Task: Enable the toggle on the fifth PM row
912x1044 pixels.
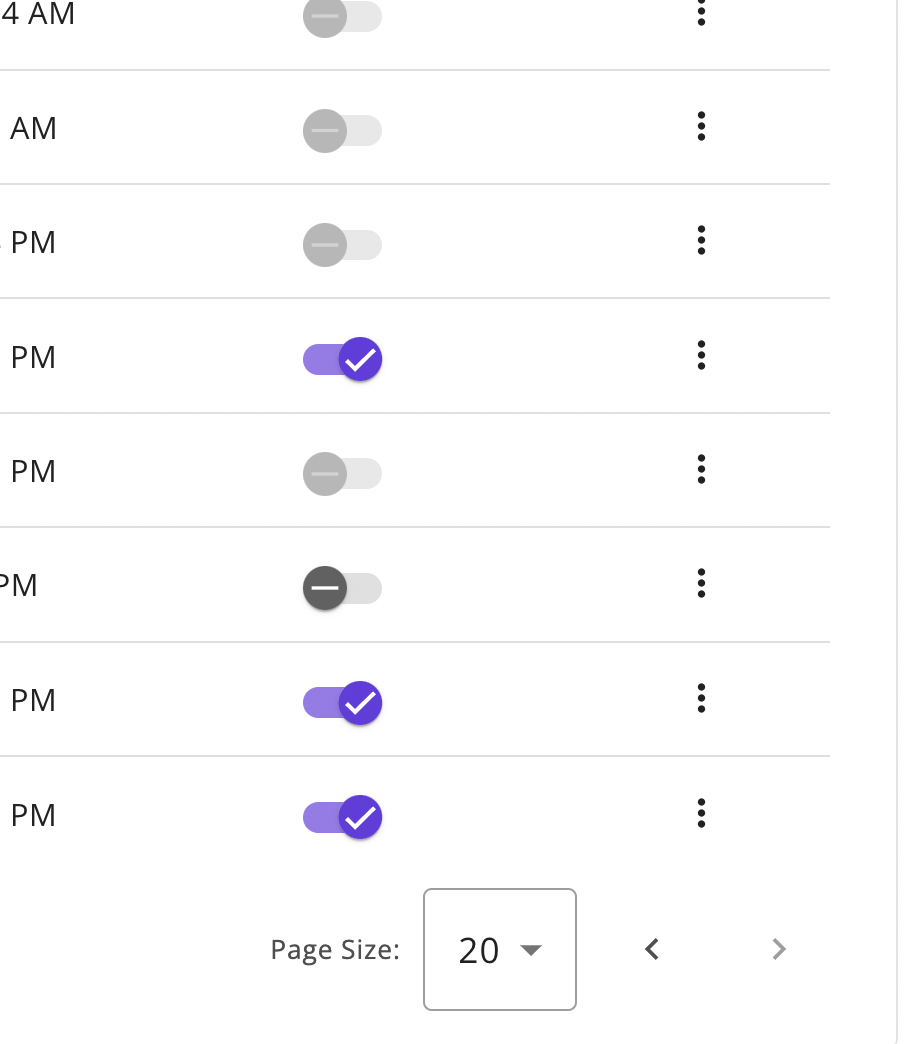Action: (342, 473)
